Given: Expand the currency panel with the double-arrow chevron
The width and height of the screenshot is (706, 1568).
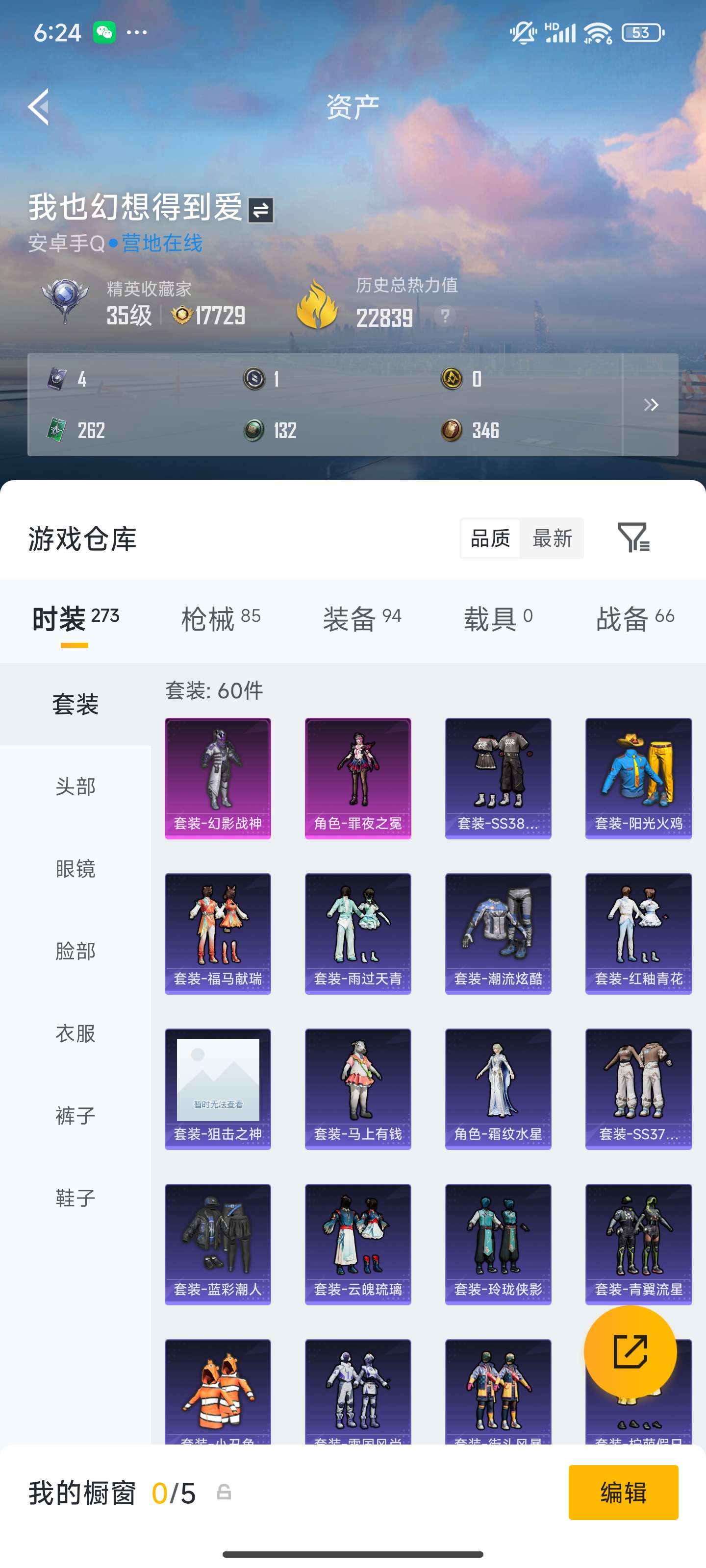Looking at the screenshot, I should point(651,404).
